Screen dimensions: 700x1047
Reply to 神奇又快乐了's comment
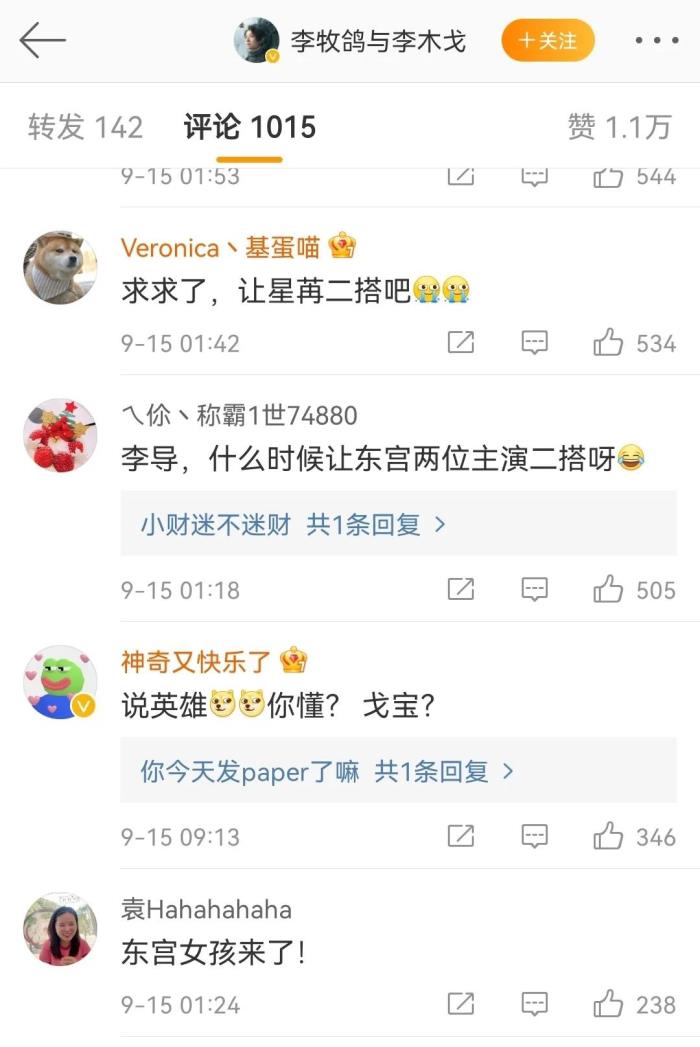[535, 836]
